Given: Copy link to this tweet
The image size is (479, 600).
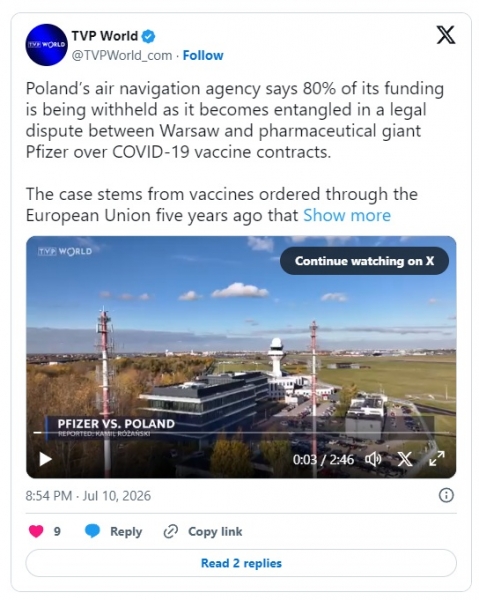Looking at the screenshot, I should coord(203,532).
